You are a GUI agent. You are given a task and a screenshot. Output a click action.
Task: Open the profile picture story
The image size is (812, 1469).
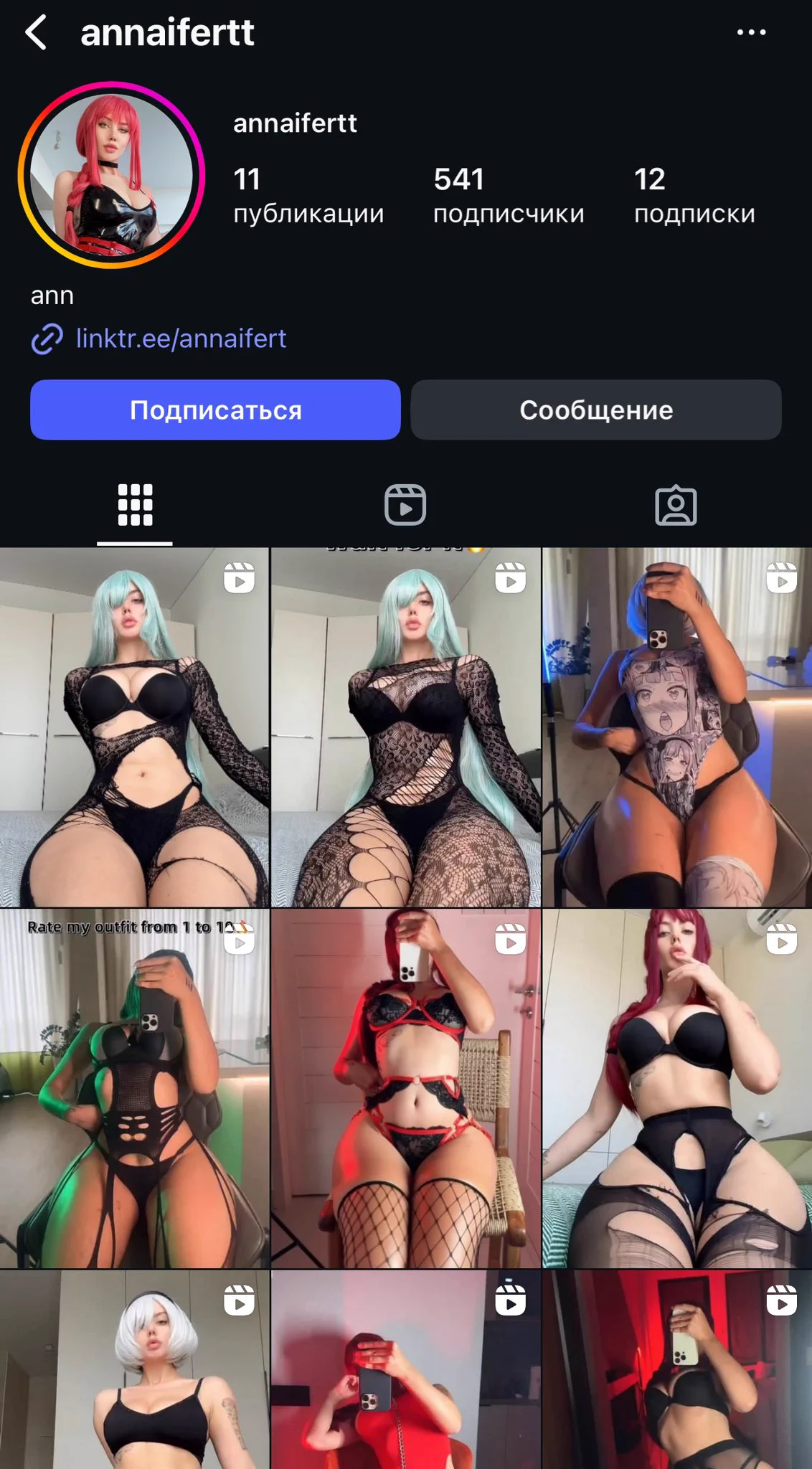112,175
